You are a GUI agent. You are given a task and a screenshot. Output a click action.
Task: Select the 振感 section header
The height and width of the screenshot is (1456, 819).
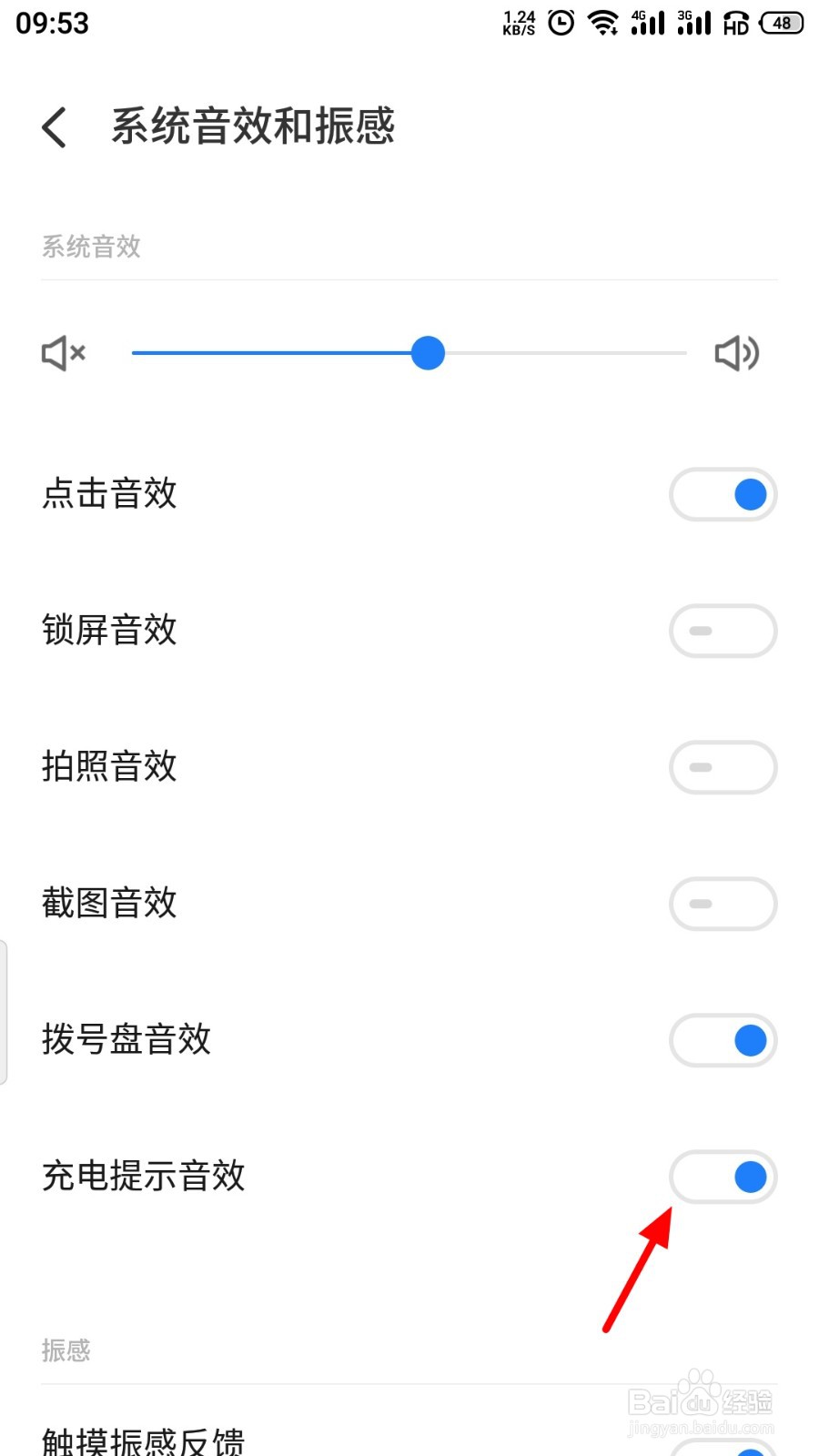coord(65,1351)
